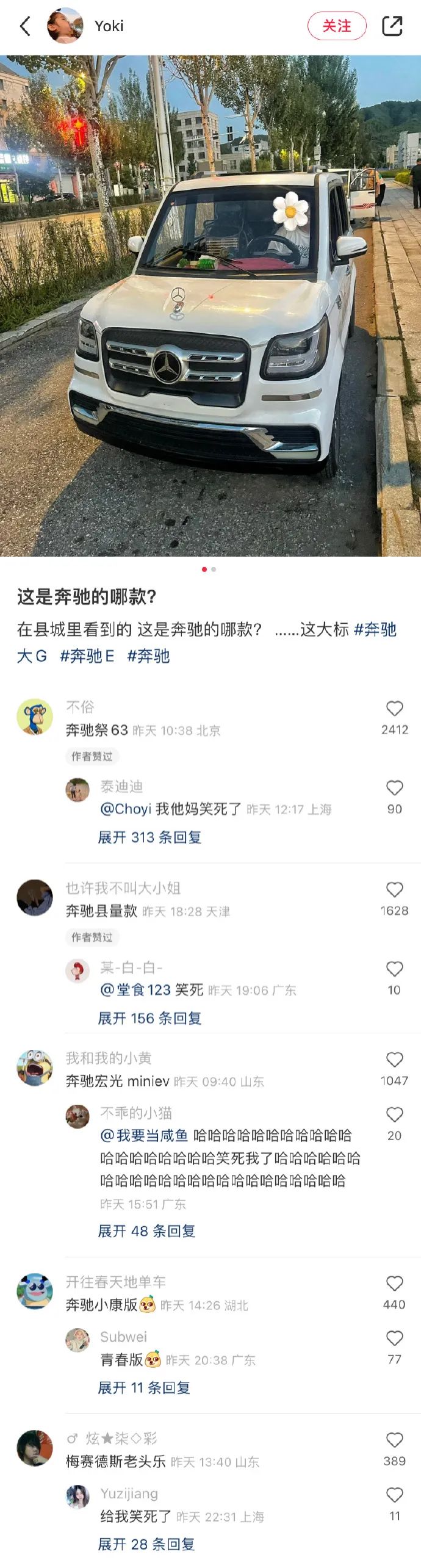421x1568 pixels.
Task: Like the 梅赛德斯老头乐 comment
Action: (x=394, y=1440)
